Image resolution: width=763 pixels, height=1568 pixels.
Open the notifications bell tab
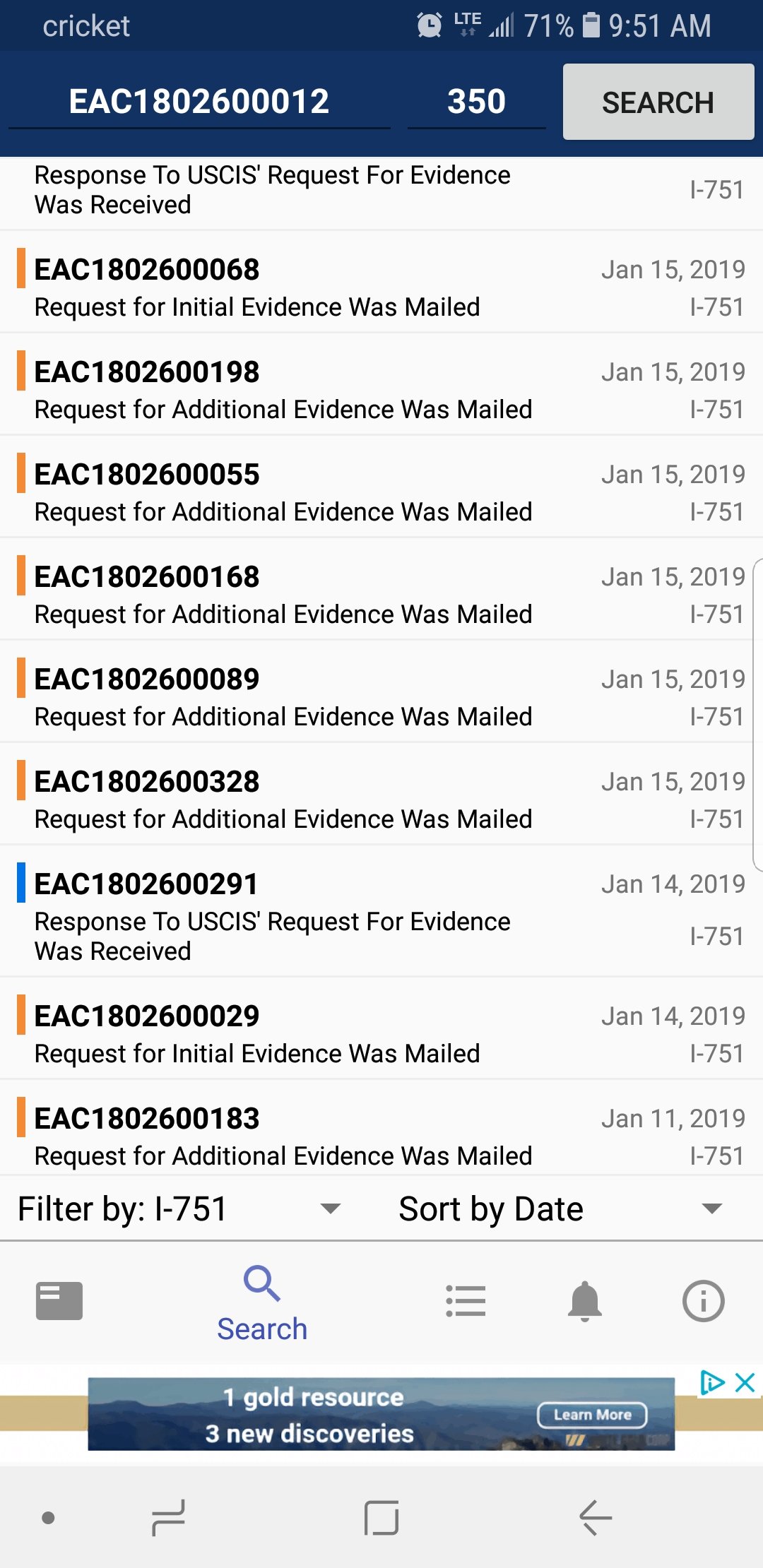pos(585,1300)
